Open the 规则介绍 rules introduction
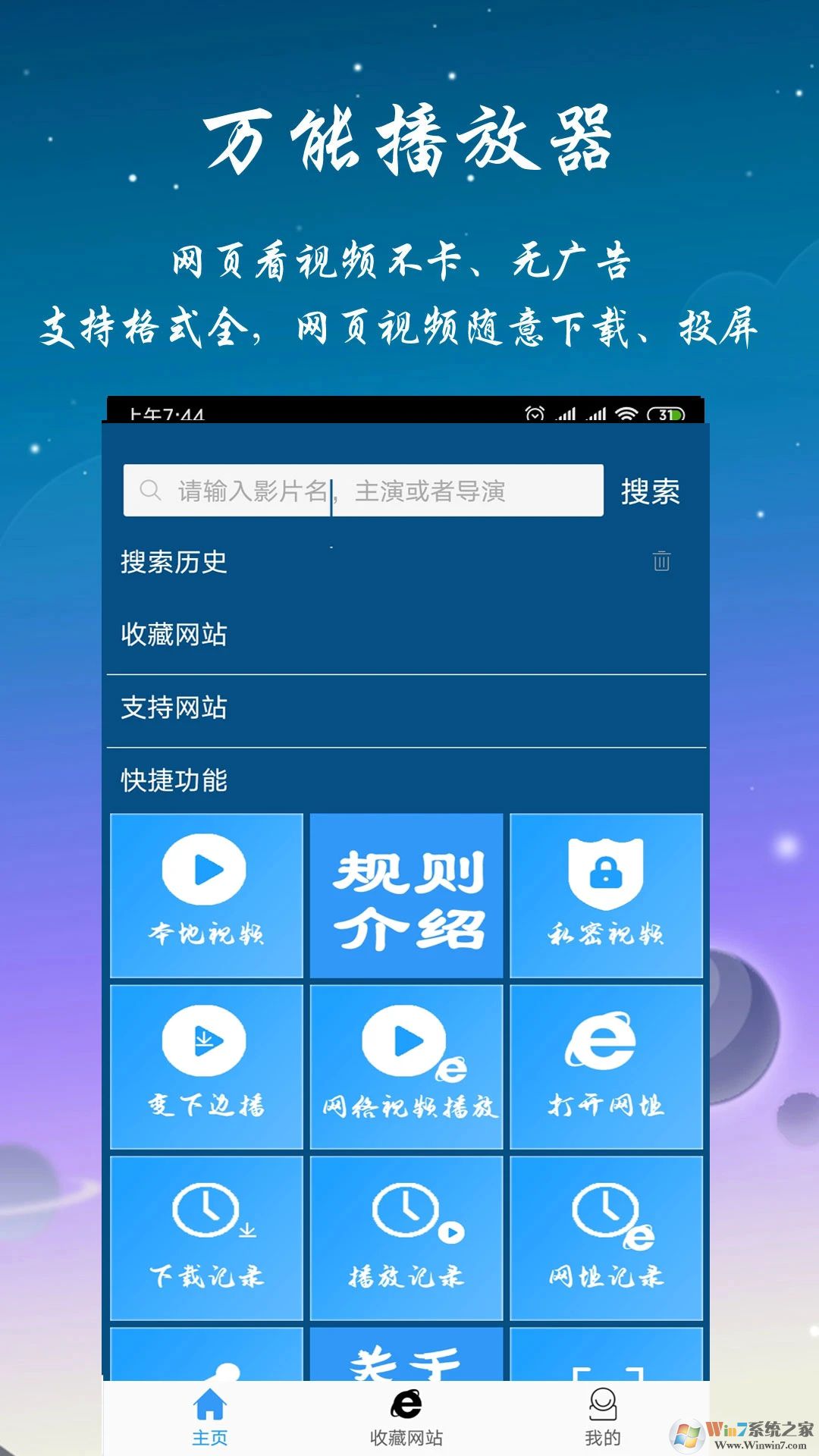The height and width of the screenshot is (1456, 819). [406, 895]
